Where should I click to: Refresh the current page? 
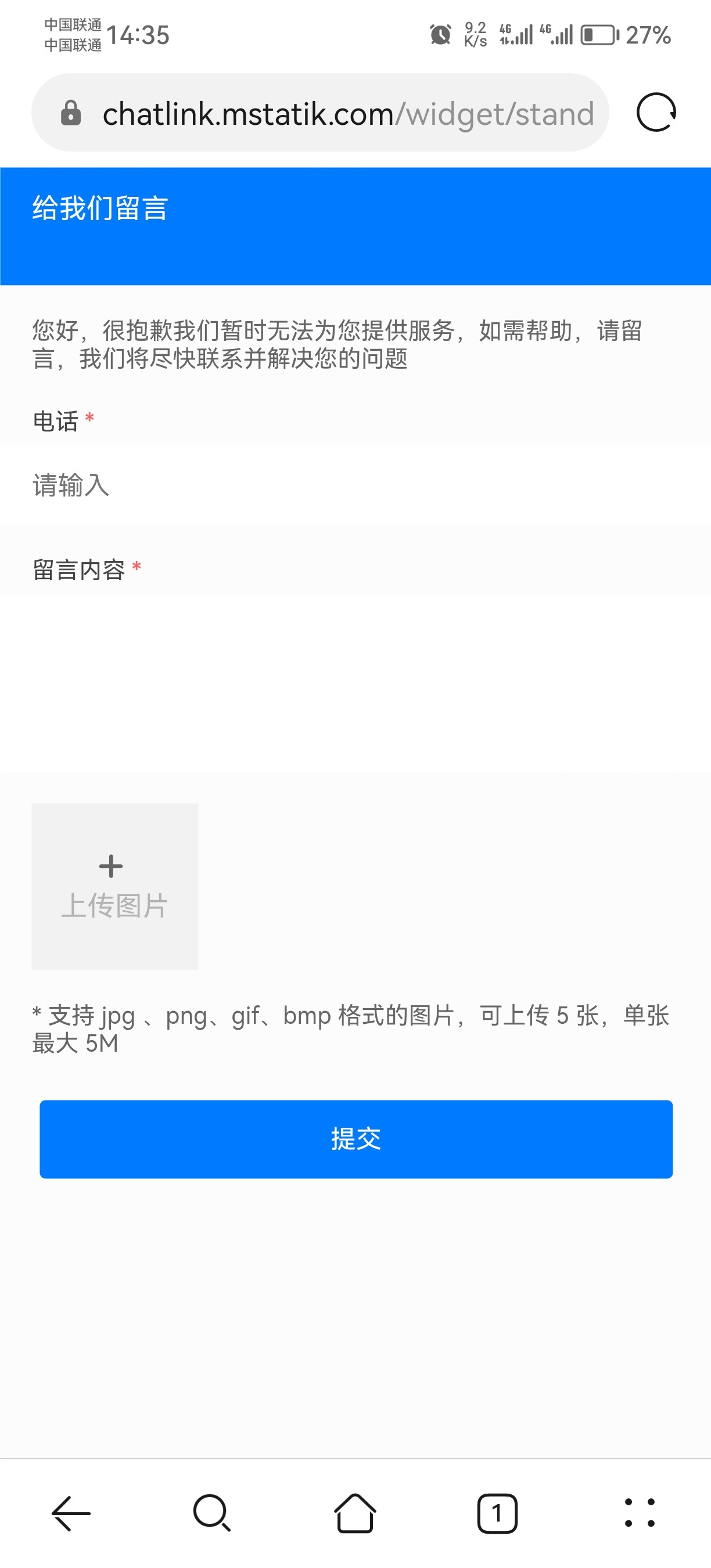[x=656, y=113]
